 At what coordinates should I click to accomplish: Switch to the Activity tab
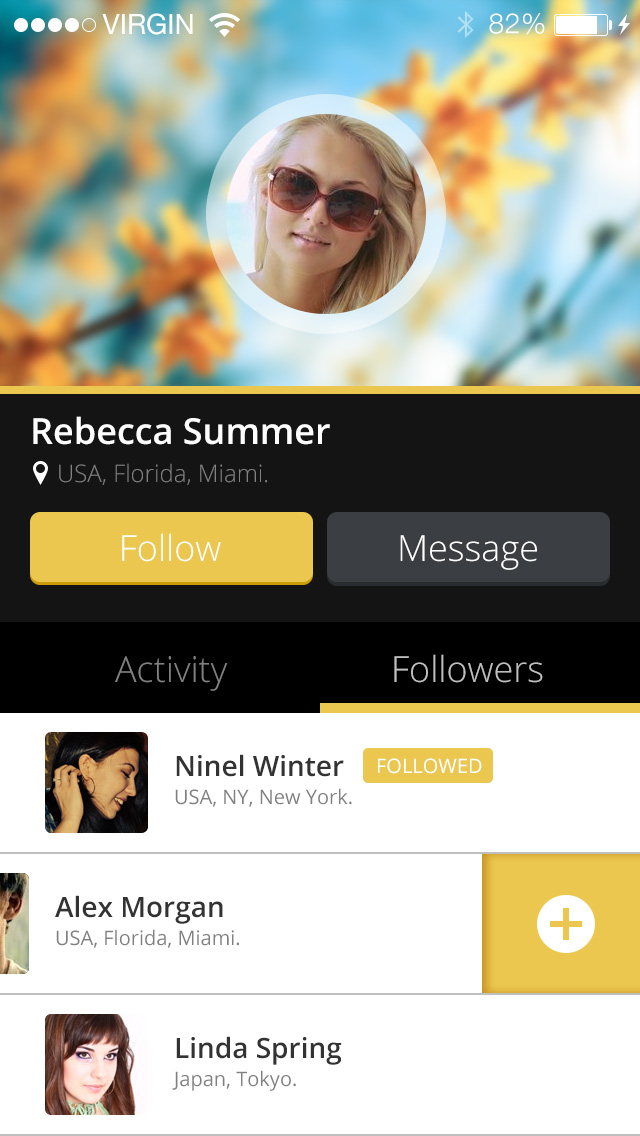tap(171, 669)
